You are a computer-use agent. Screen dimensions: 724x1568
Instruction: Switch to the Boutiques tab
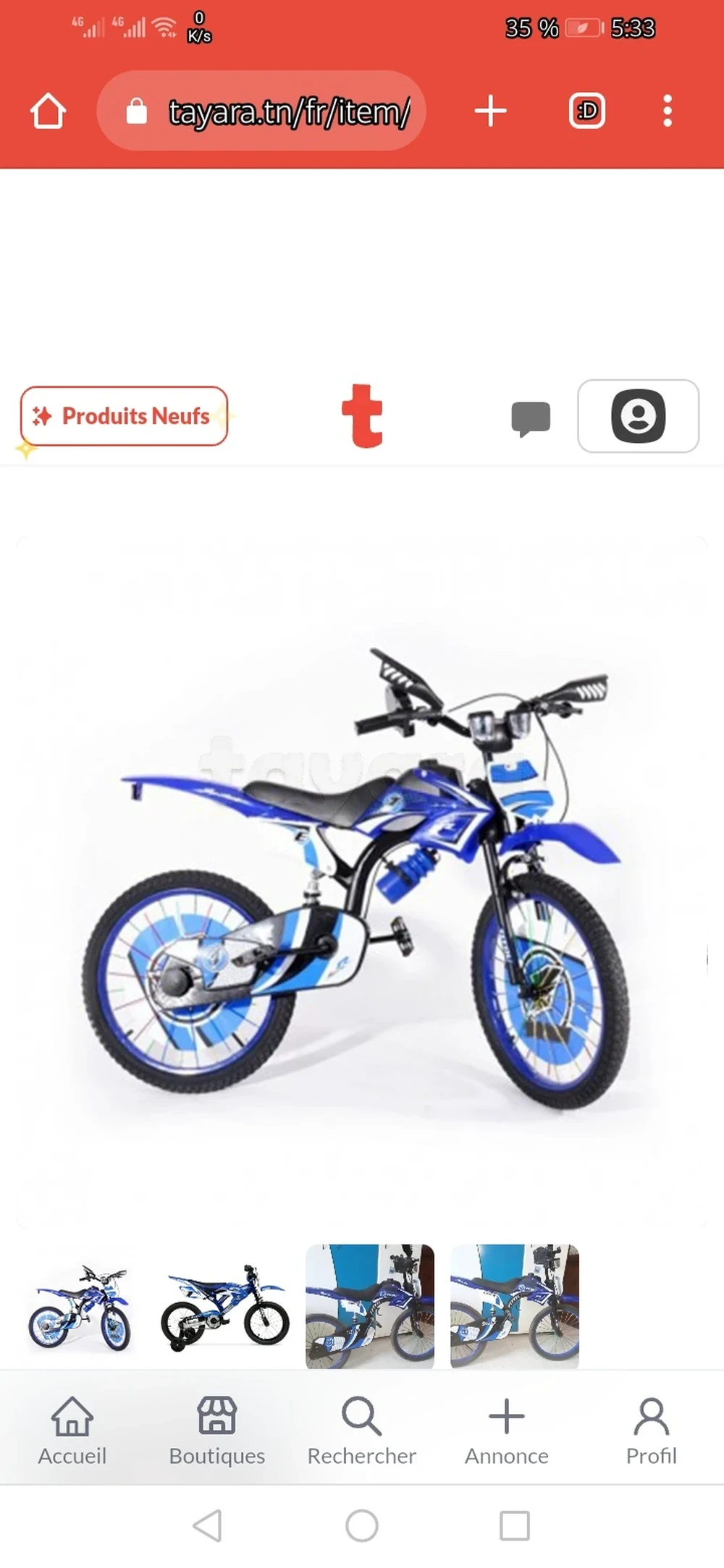[217, 1432]
